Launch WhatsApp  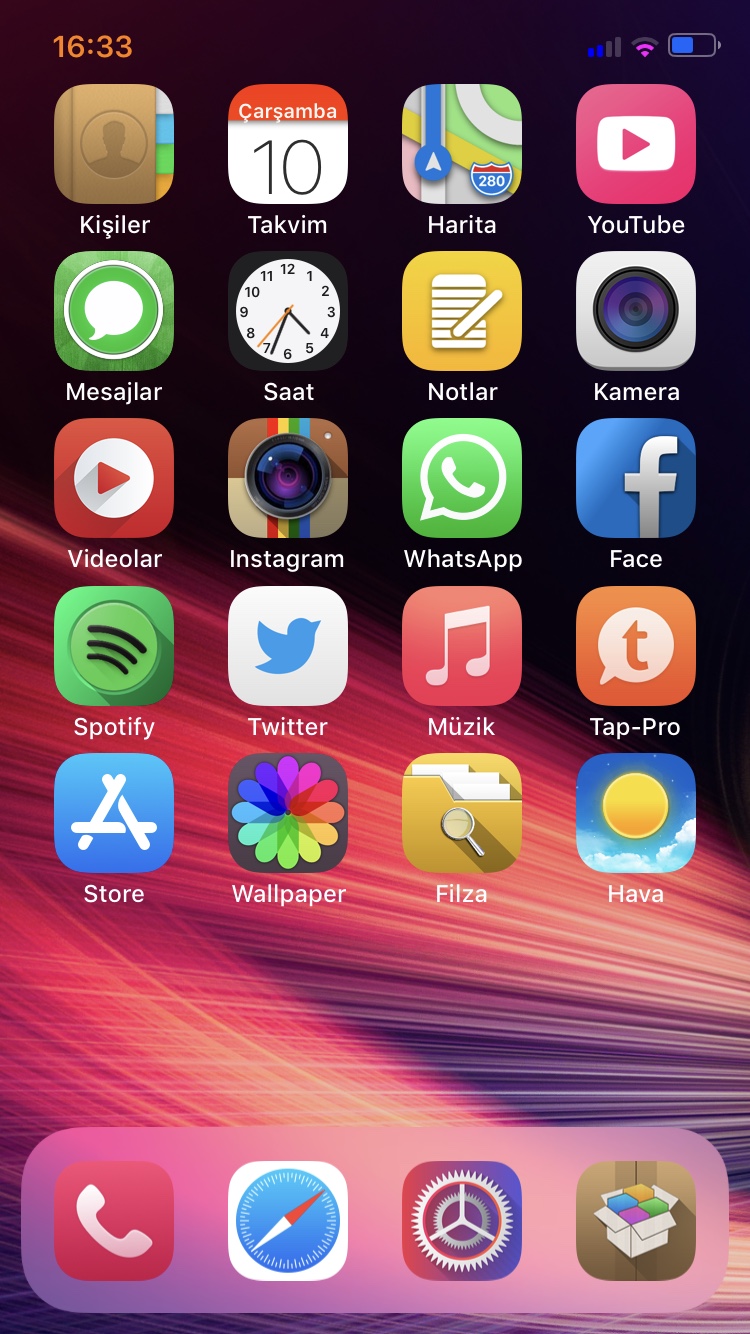click(x=462, y=478)
